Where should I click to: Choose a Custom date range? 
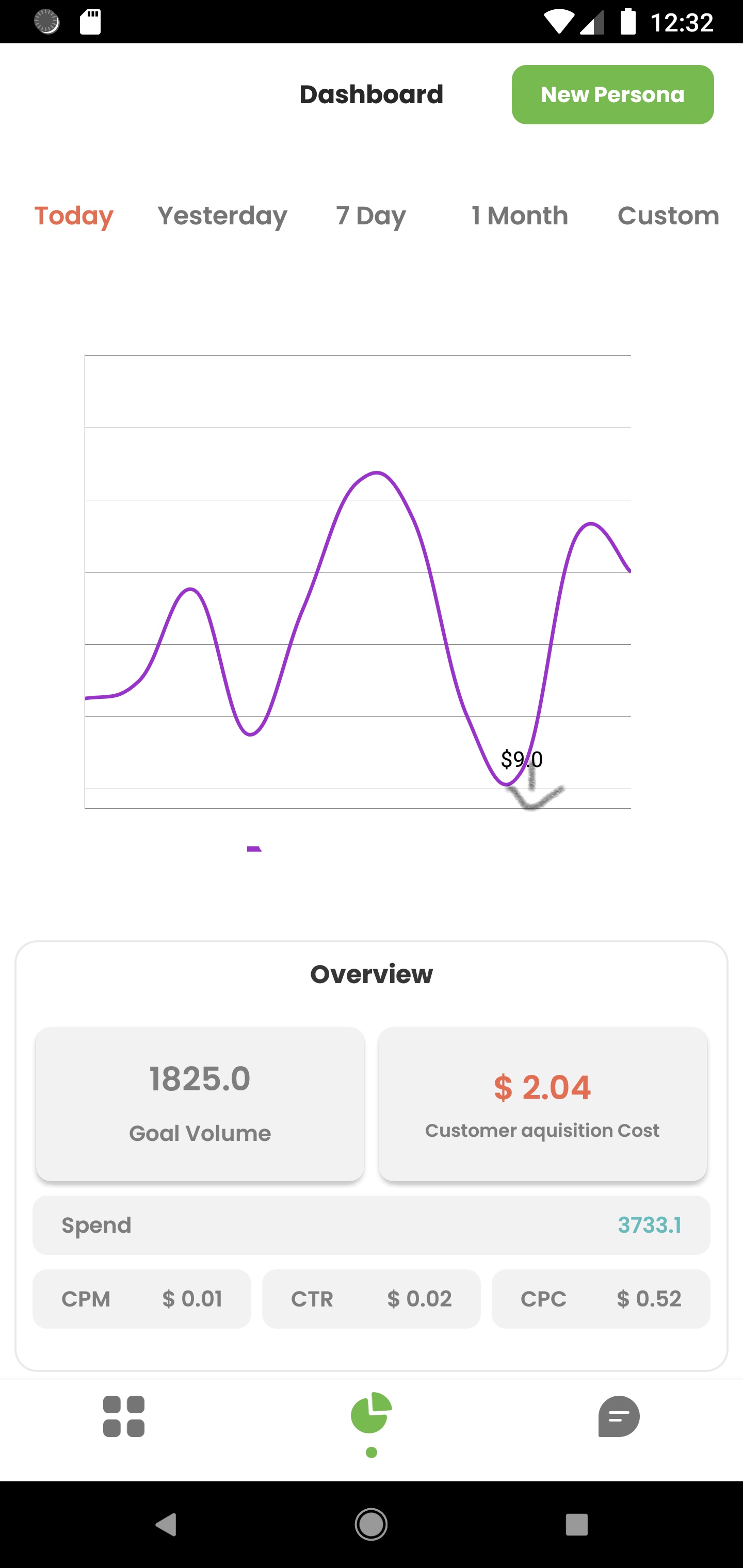[x=668, y=216]
